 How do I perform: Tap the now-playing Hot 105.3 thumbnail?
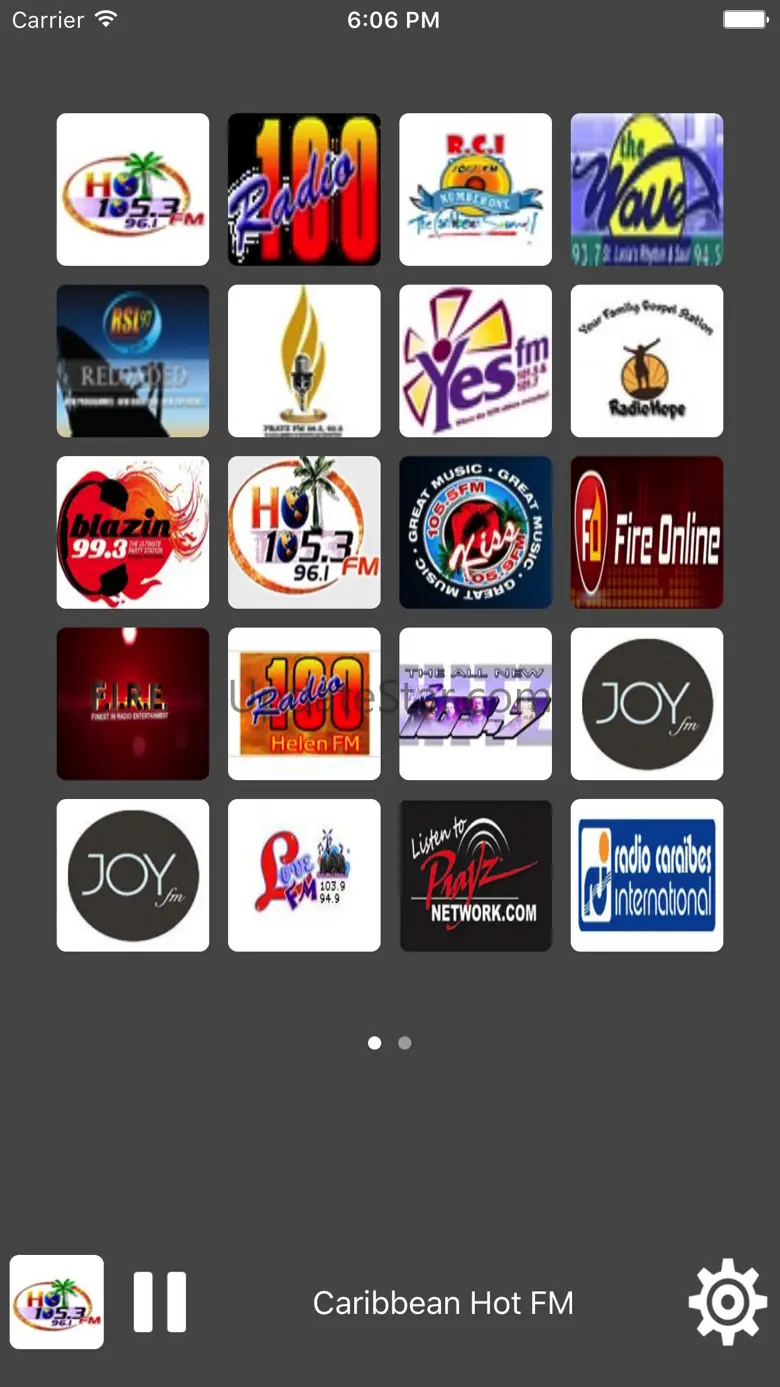coord(57,1302)
